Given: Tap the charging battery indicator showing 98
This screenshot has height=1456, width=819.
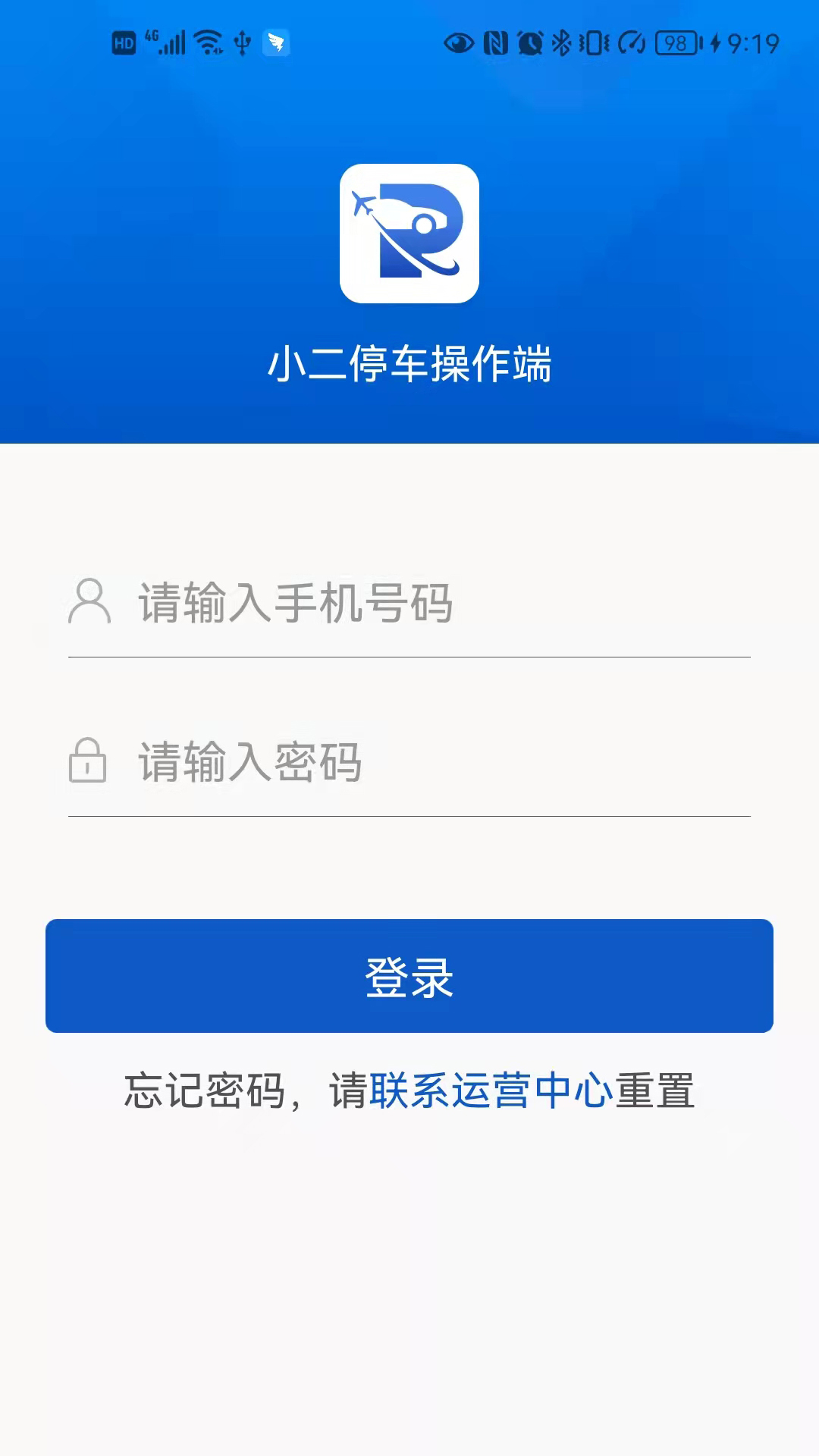Looking at the screenshot, I should (673, 44).
